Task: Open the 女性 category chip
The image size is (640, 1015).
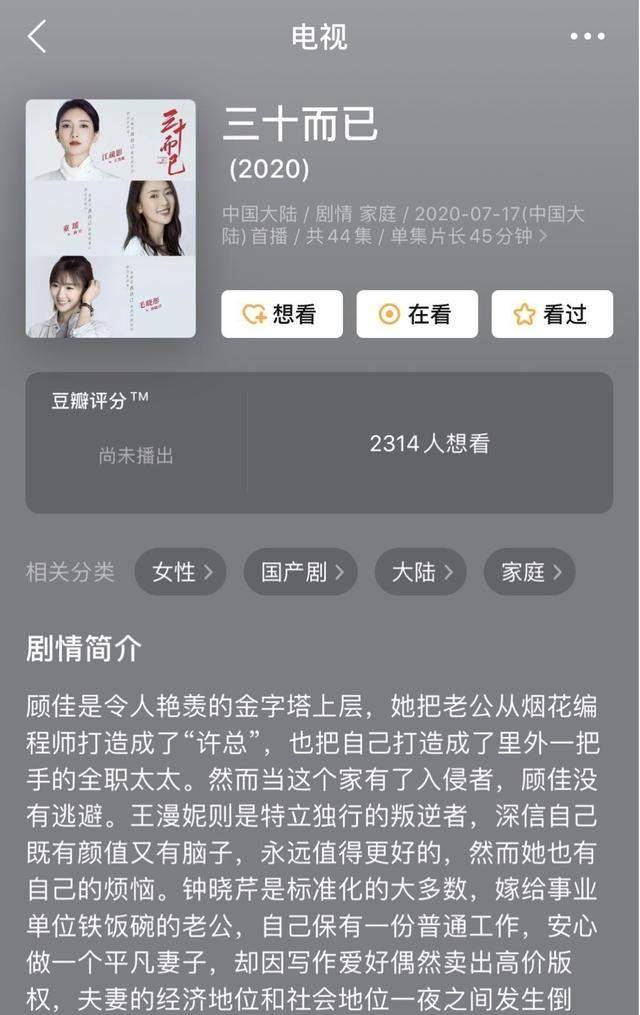Action: point(181,572)
